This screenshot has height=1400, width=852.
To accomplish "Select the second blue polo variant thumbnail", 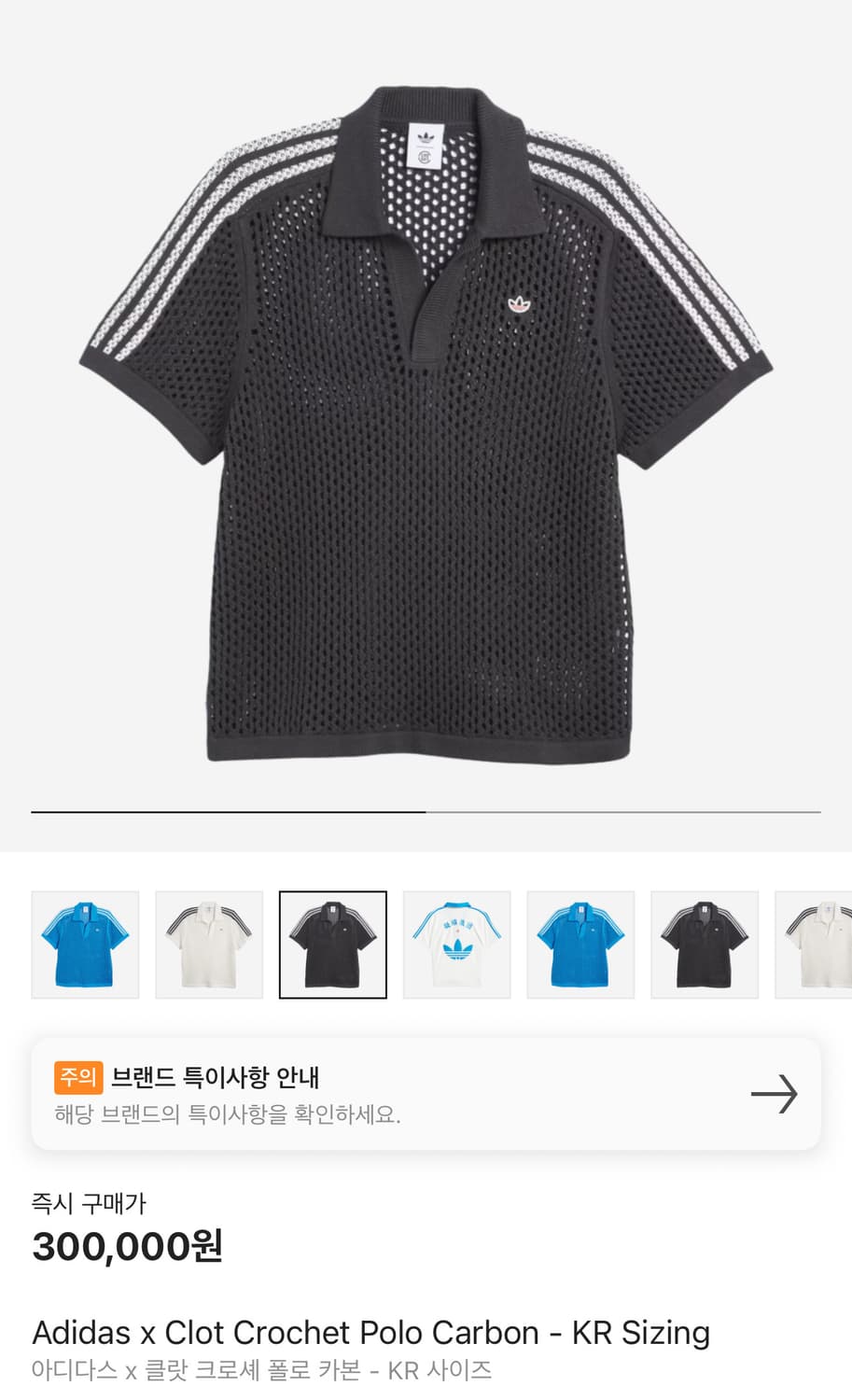I will 580,944.
